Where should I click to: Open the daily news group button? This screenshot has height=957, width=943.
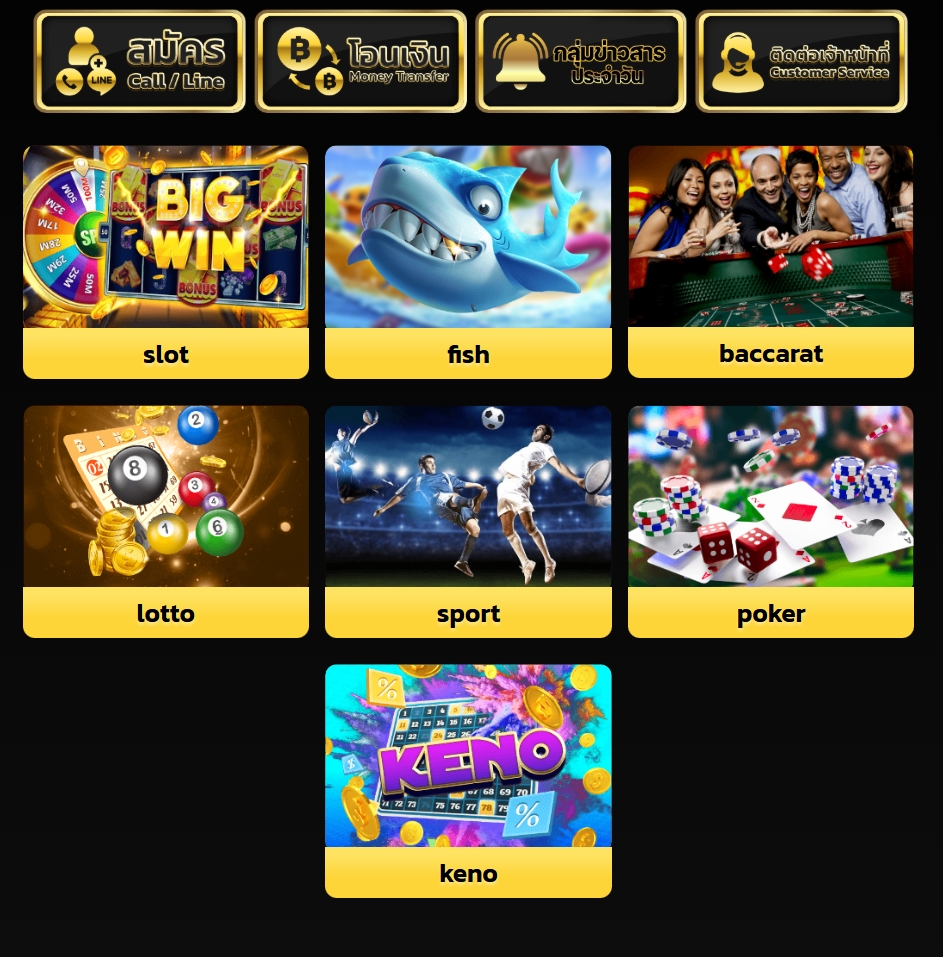581,62
